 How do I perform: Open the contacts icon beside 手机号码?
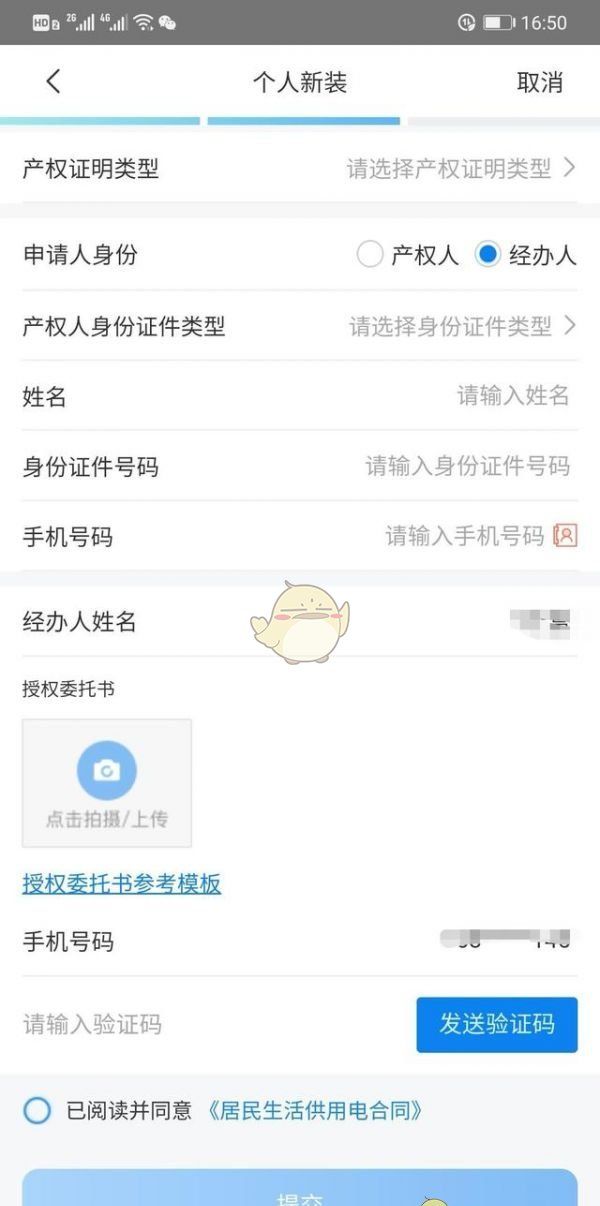pyautogui.click(x=566, y=536)
